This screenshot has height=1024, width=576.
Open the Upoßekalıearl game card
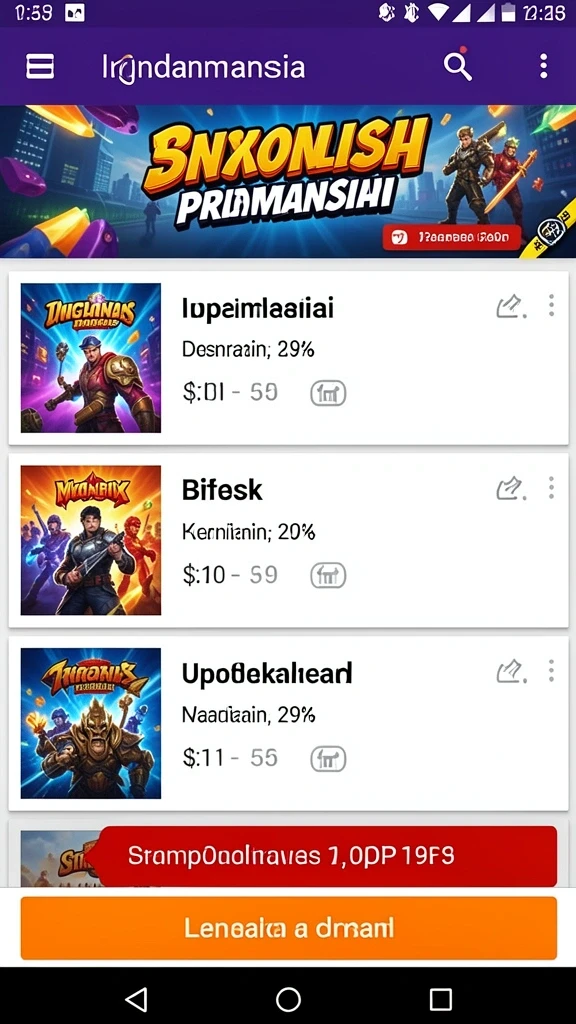pos(288,724)
